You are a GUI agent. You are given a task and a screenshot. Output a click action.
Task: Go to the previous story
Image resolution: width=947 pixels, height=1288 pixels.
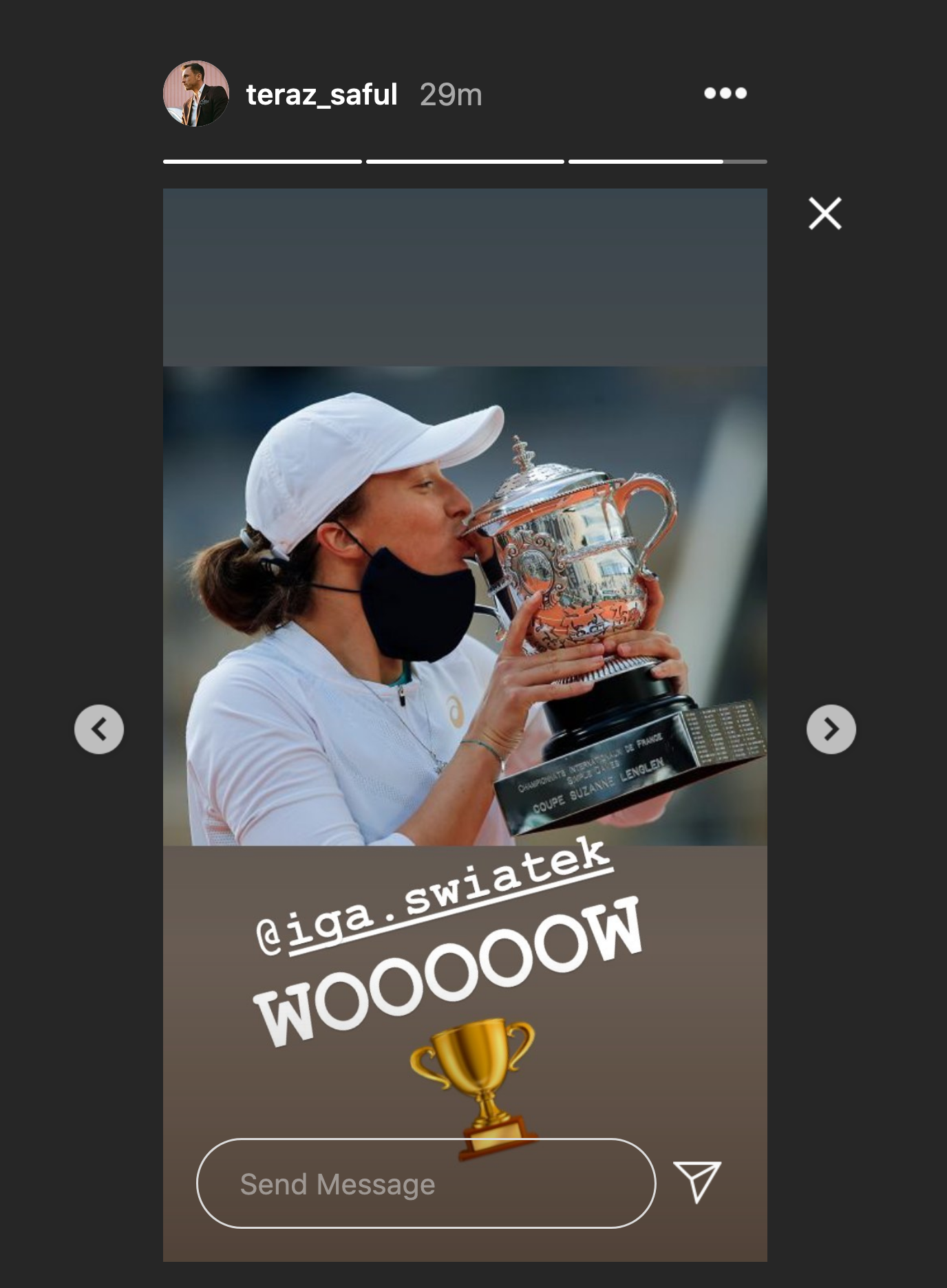point(99,729)
